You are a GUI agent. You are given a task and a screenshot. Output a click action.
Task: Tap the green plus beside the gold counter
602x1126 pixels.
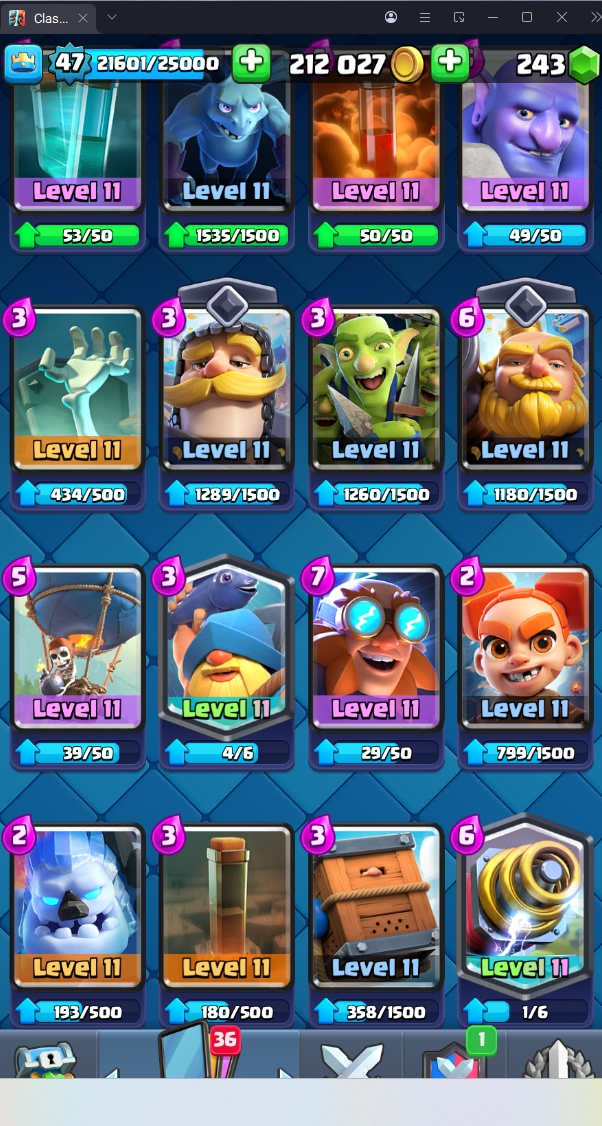[450, 64]
